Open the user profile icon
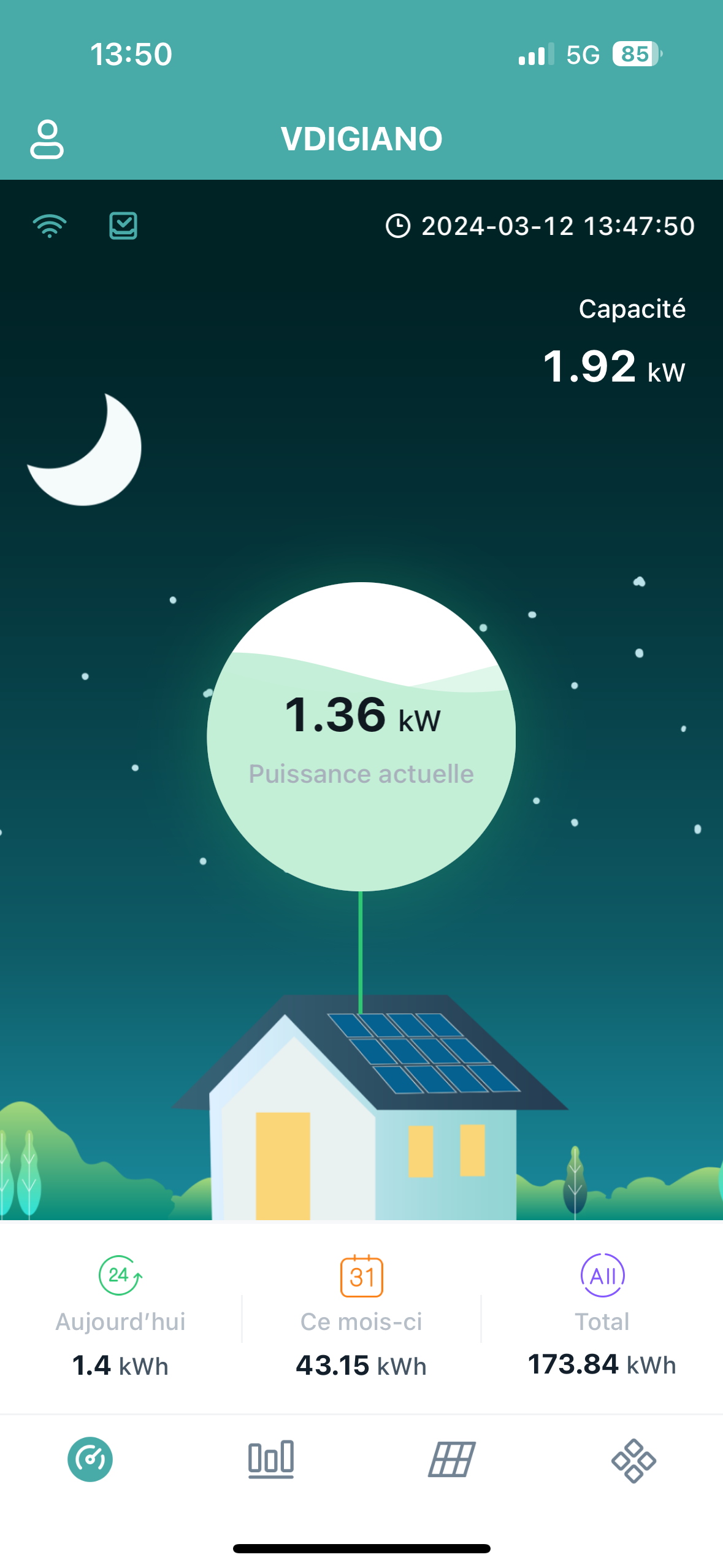 pos(47,139)
